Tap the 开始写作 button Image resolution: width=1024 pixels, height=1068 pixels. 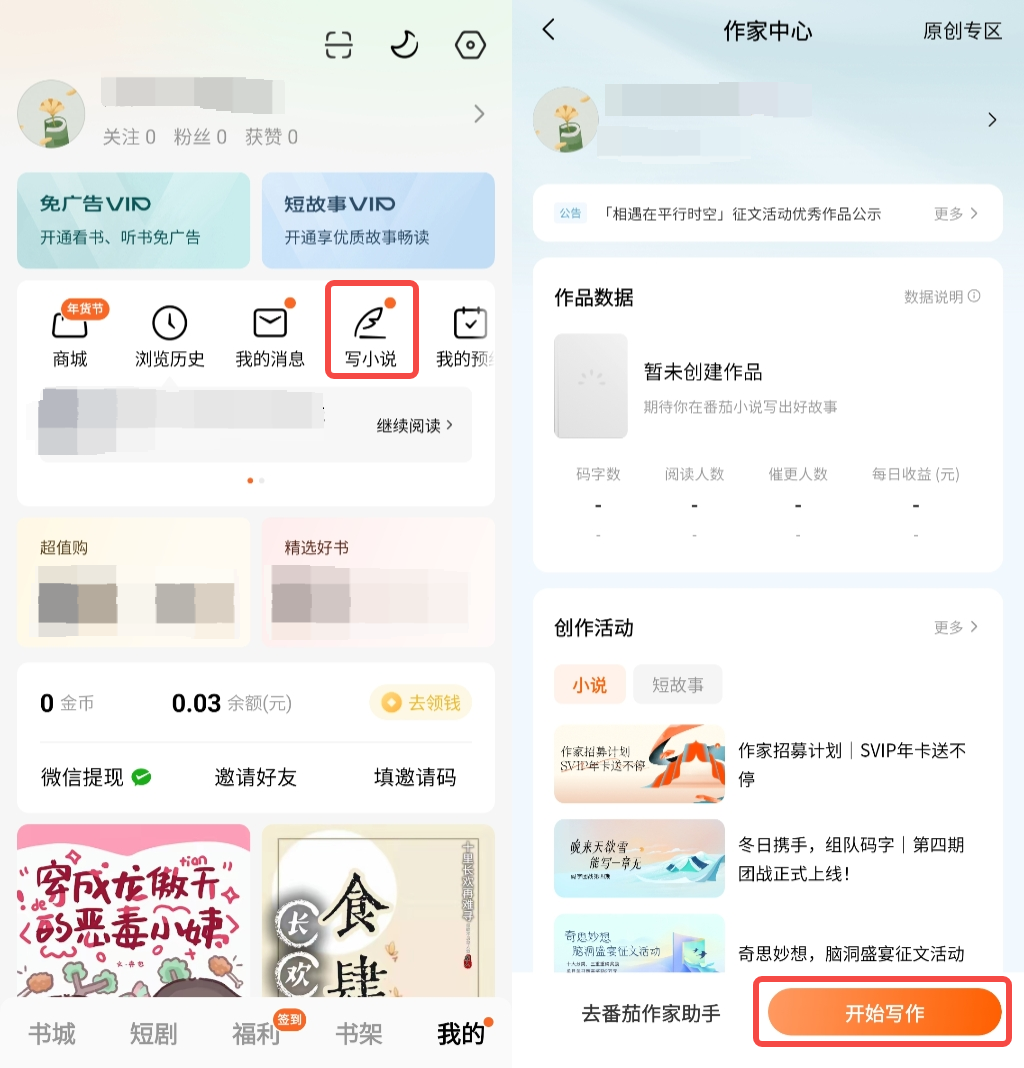[884, 1014]
